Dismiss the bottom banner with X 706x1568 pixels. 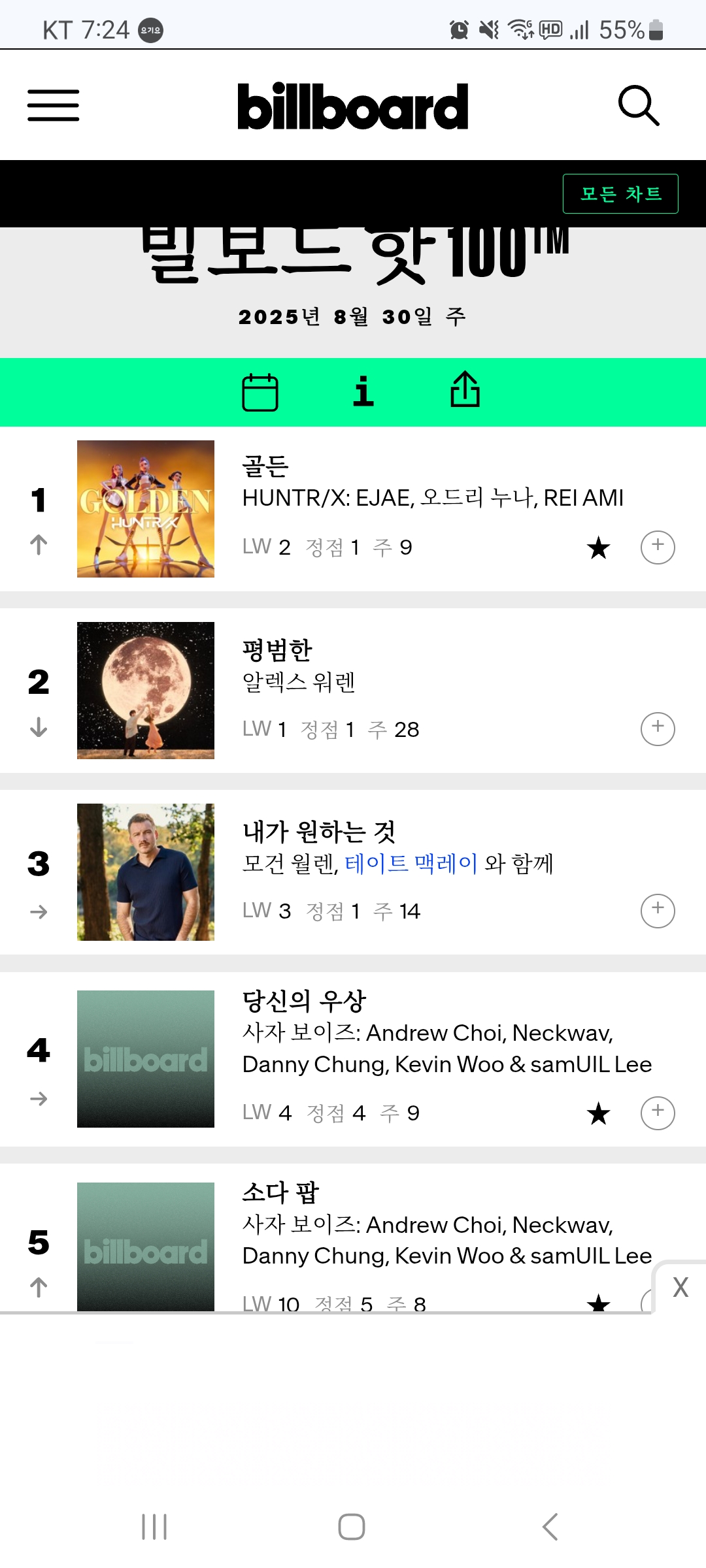(x=681, y=1288)
